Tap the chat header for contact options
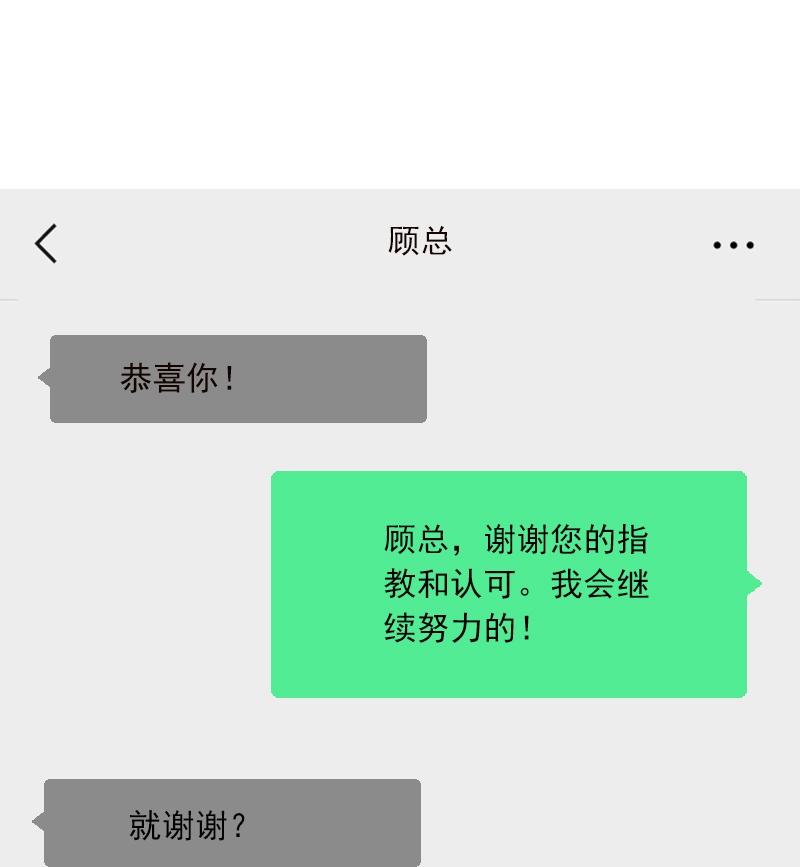 (x=420, y=243)
